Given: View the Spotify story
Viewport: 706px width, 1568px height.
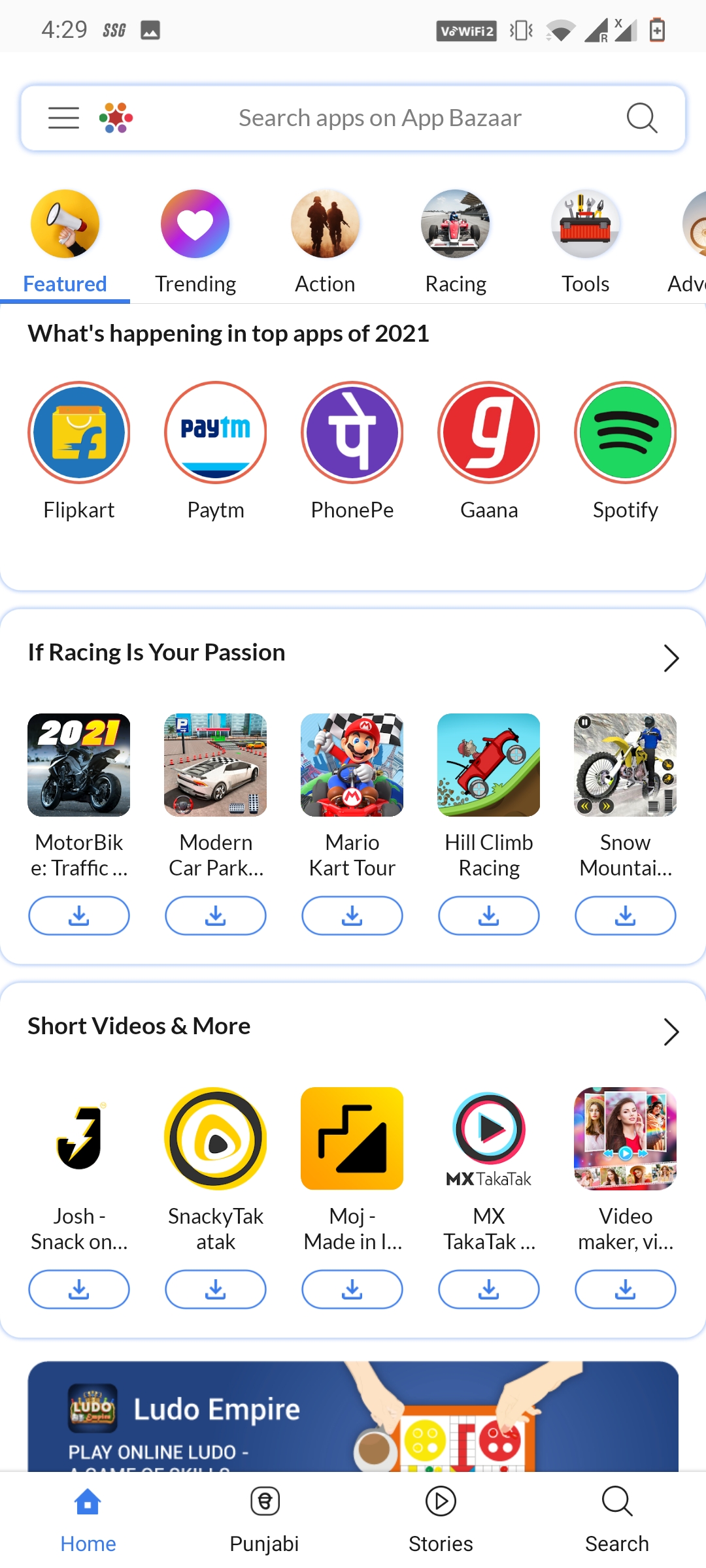Looking at the screenshot, I should [625, 433].
